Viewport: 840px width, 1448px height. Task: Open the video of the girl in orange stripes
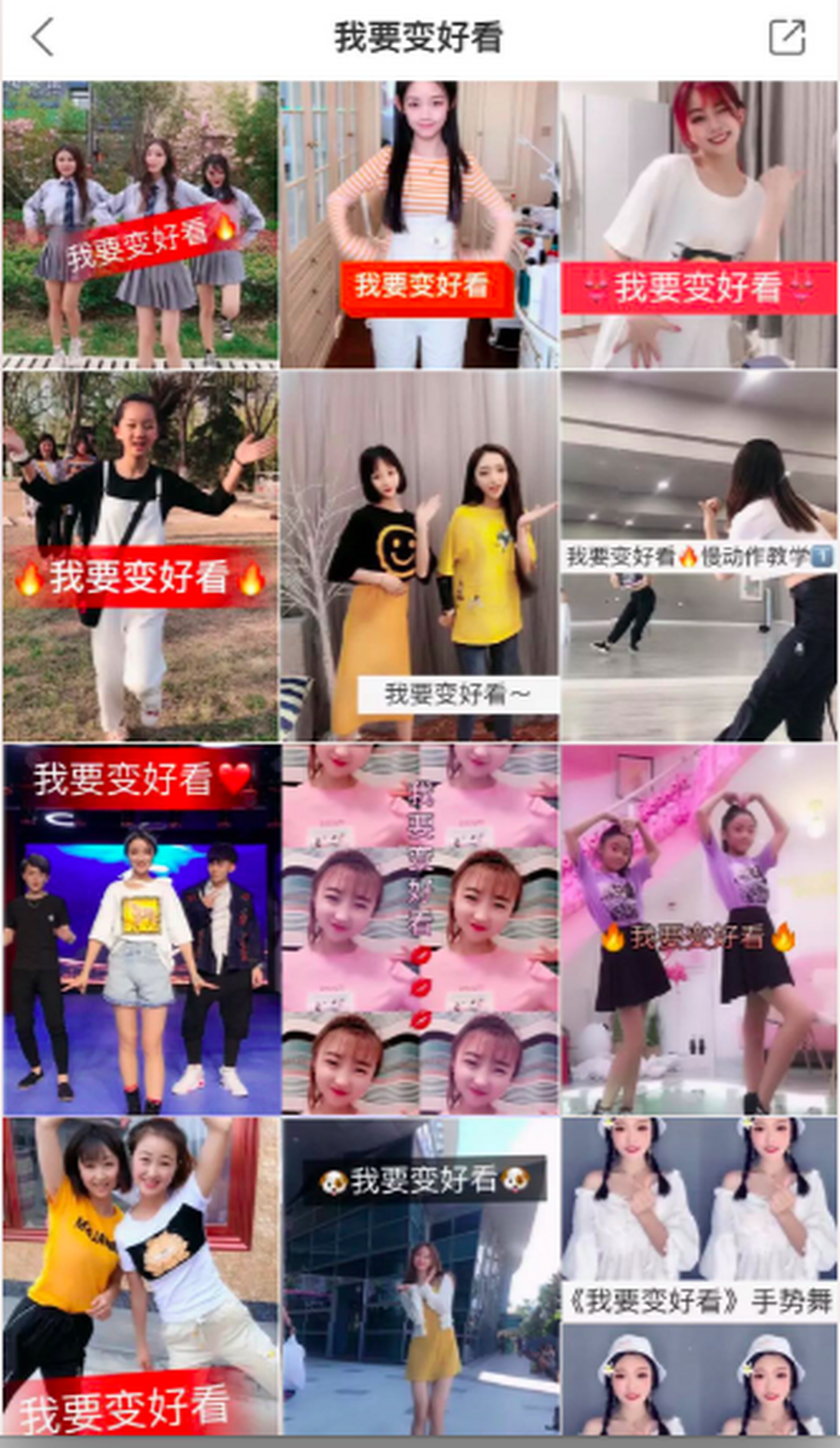coord(419,224)
